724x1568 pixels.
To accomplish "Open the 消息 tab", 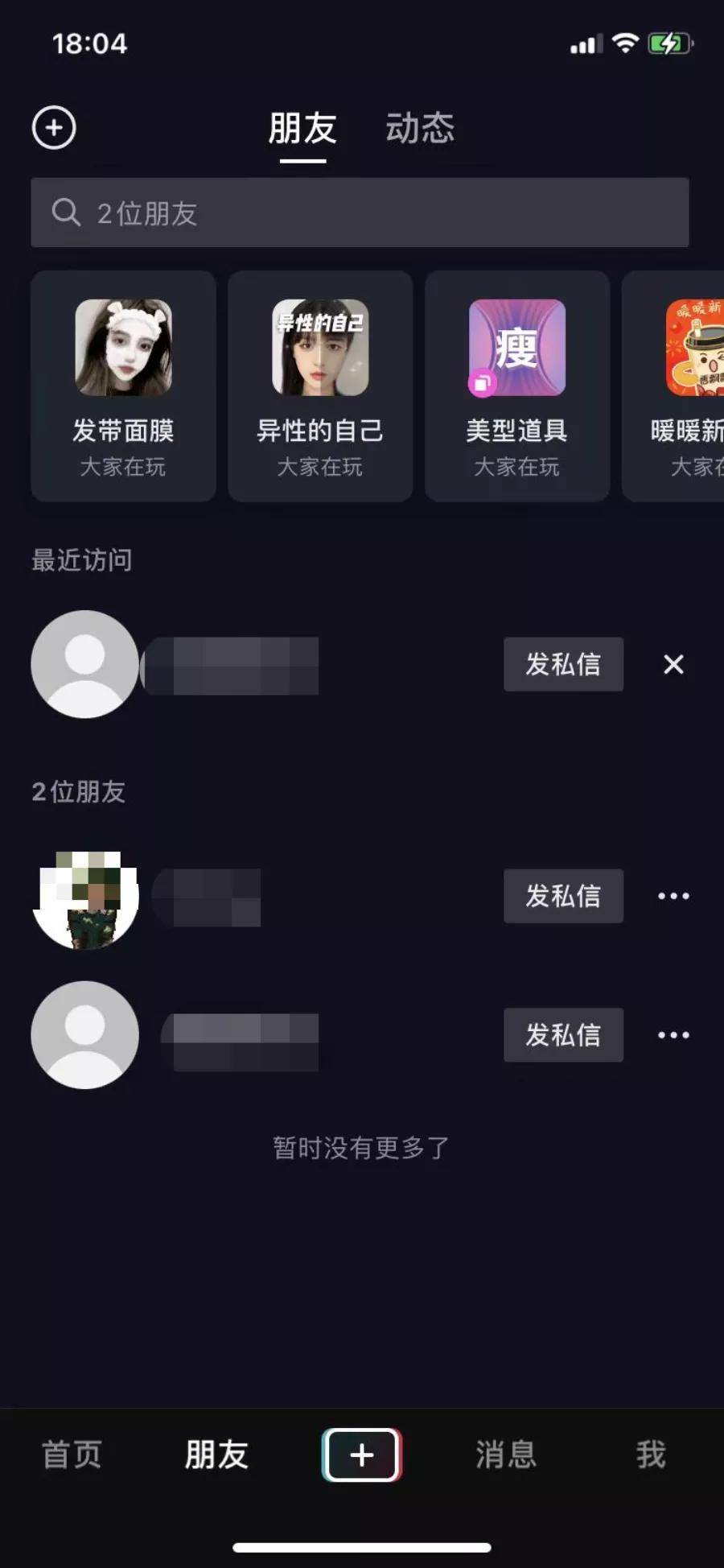I will click(505, 1455).
